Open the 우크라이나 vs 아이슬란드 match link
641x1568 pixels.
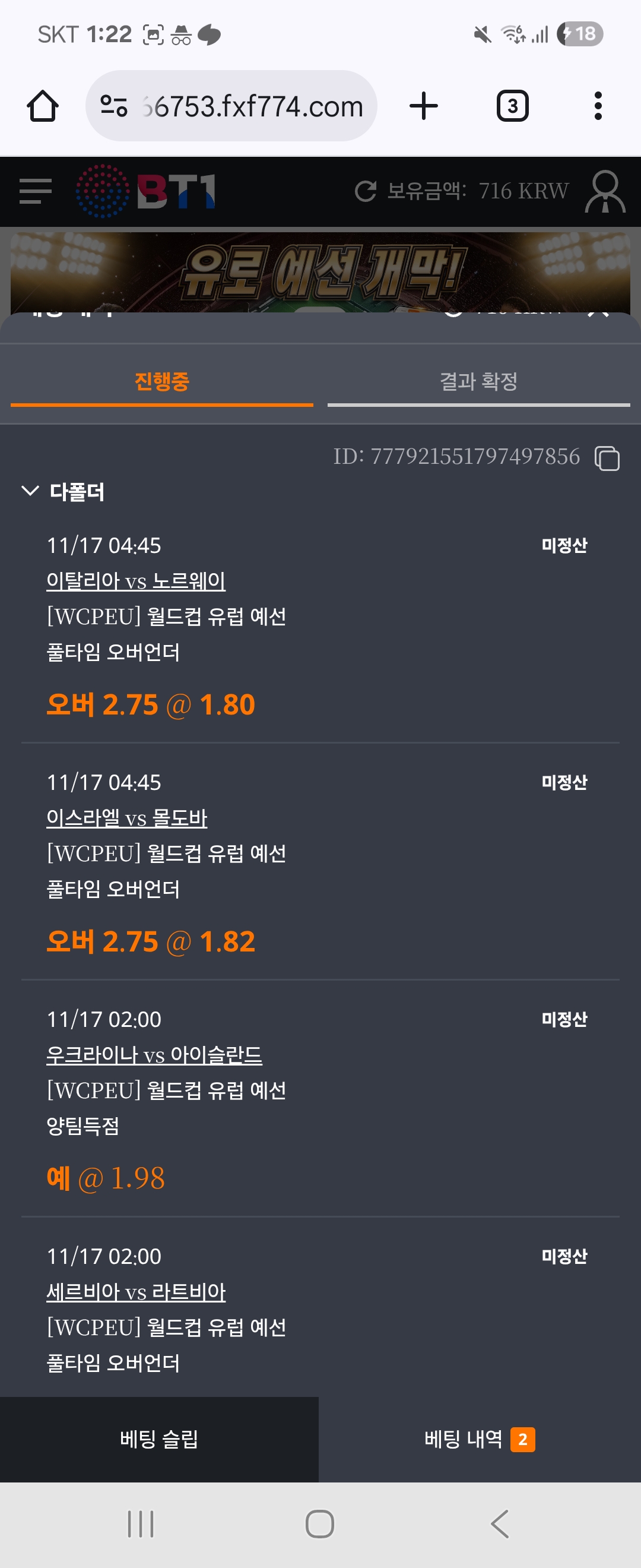(154, 1054)
